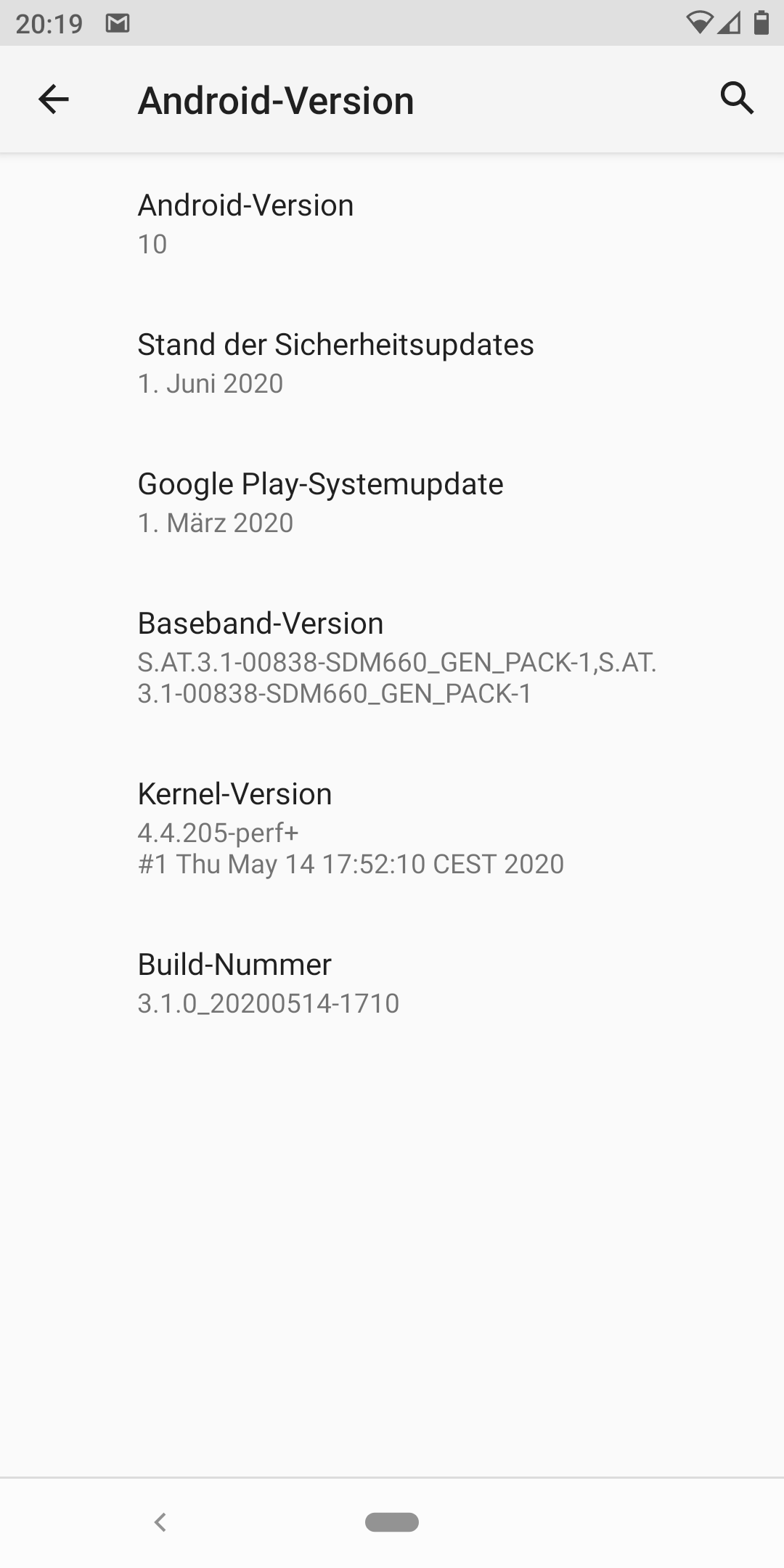The height and width of the screenshot is (1568, 784).
Task: Tap the home pill in navigation bar
Action: click(392, 1522)
